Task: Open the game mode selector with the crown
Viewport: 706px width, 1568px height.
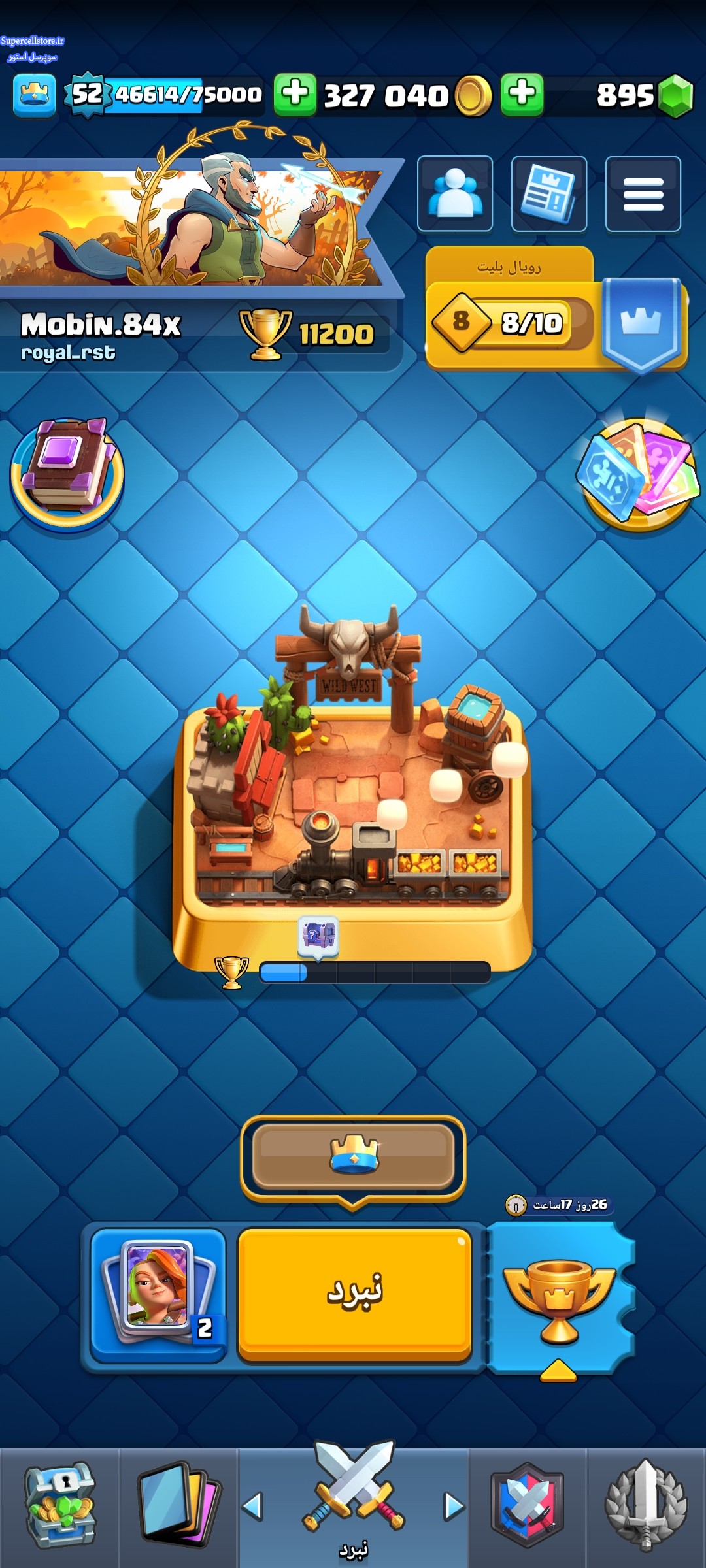Action: [353, 1156]
